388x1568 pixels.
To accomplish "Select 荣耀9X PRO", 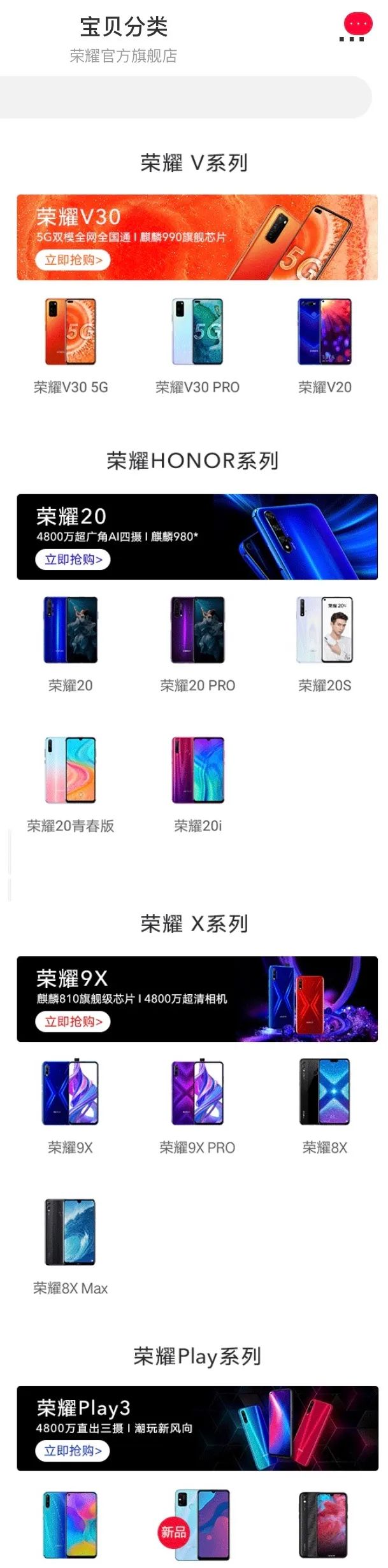I will pyautogui.click(x=198, y=1106).
